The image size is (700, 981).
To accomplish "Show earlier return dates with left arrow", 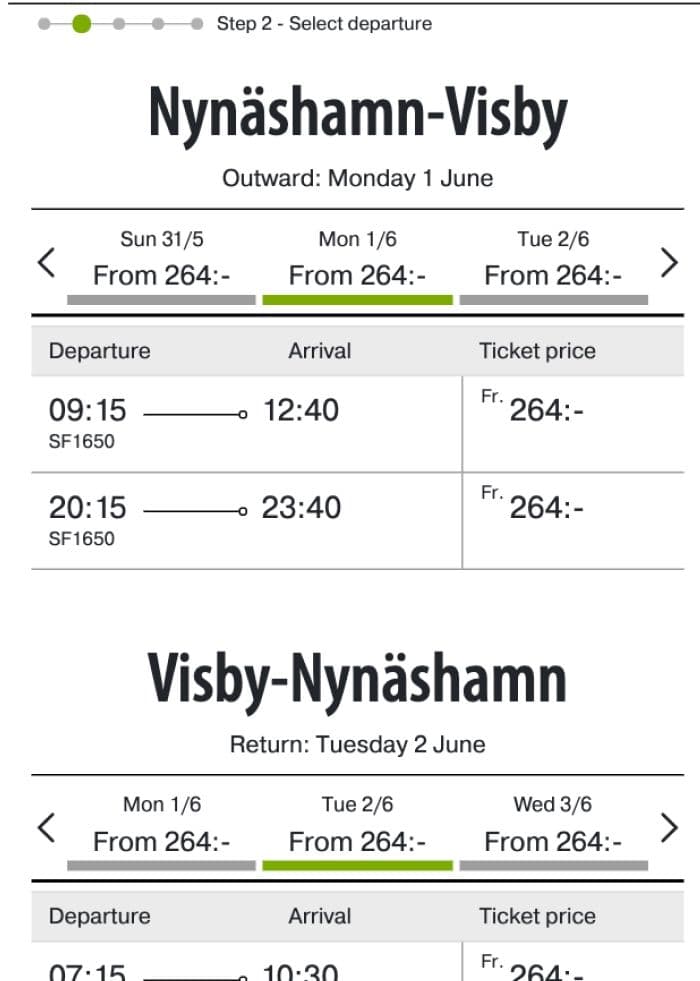I will tap(45, 828).
